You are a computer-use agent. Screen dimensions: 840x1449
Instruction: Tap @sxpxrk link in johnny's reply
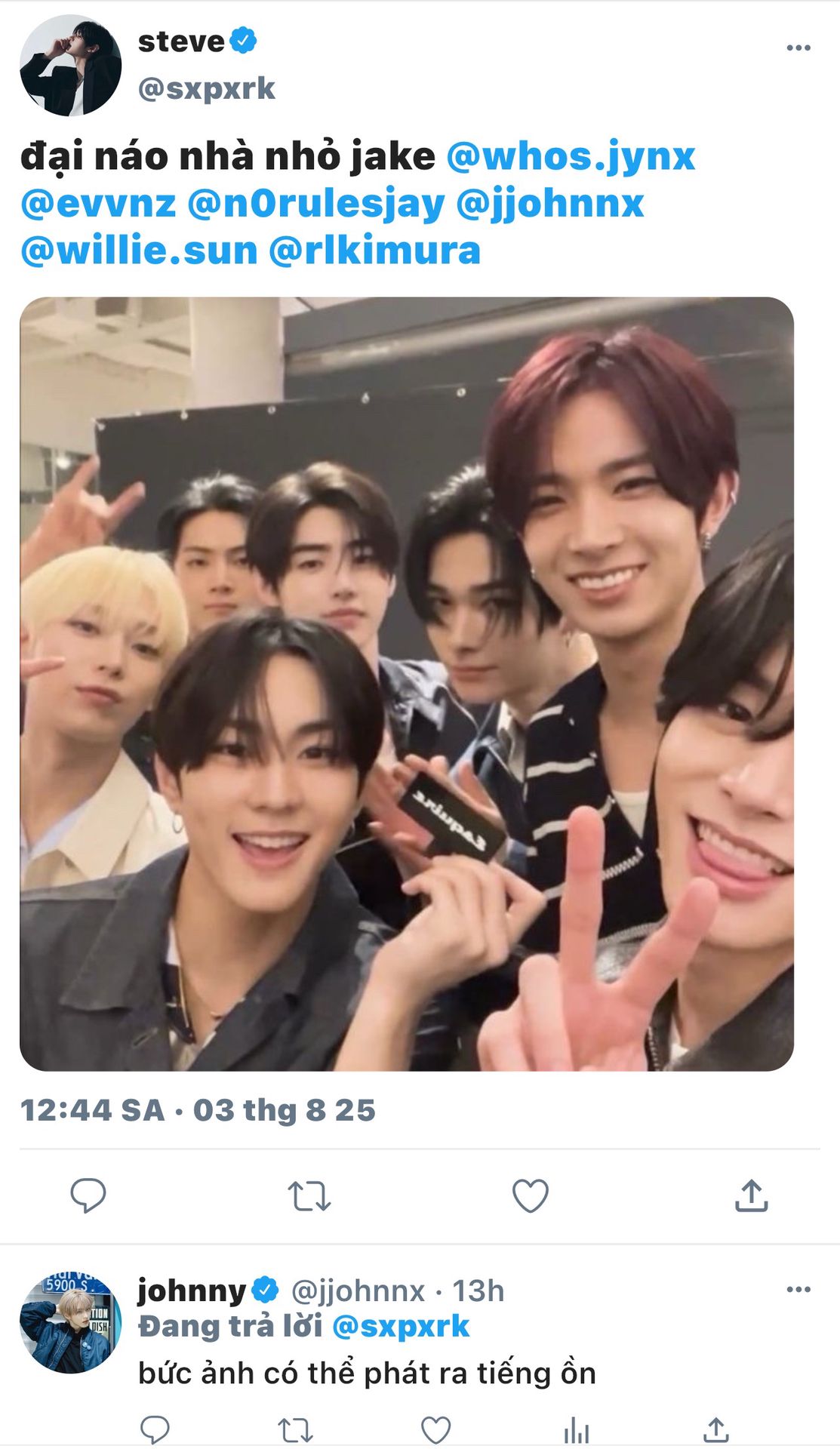(401, 1327)
